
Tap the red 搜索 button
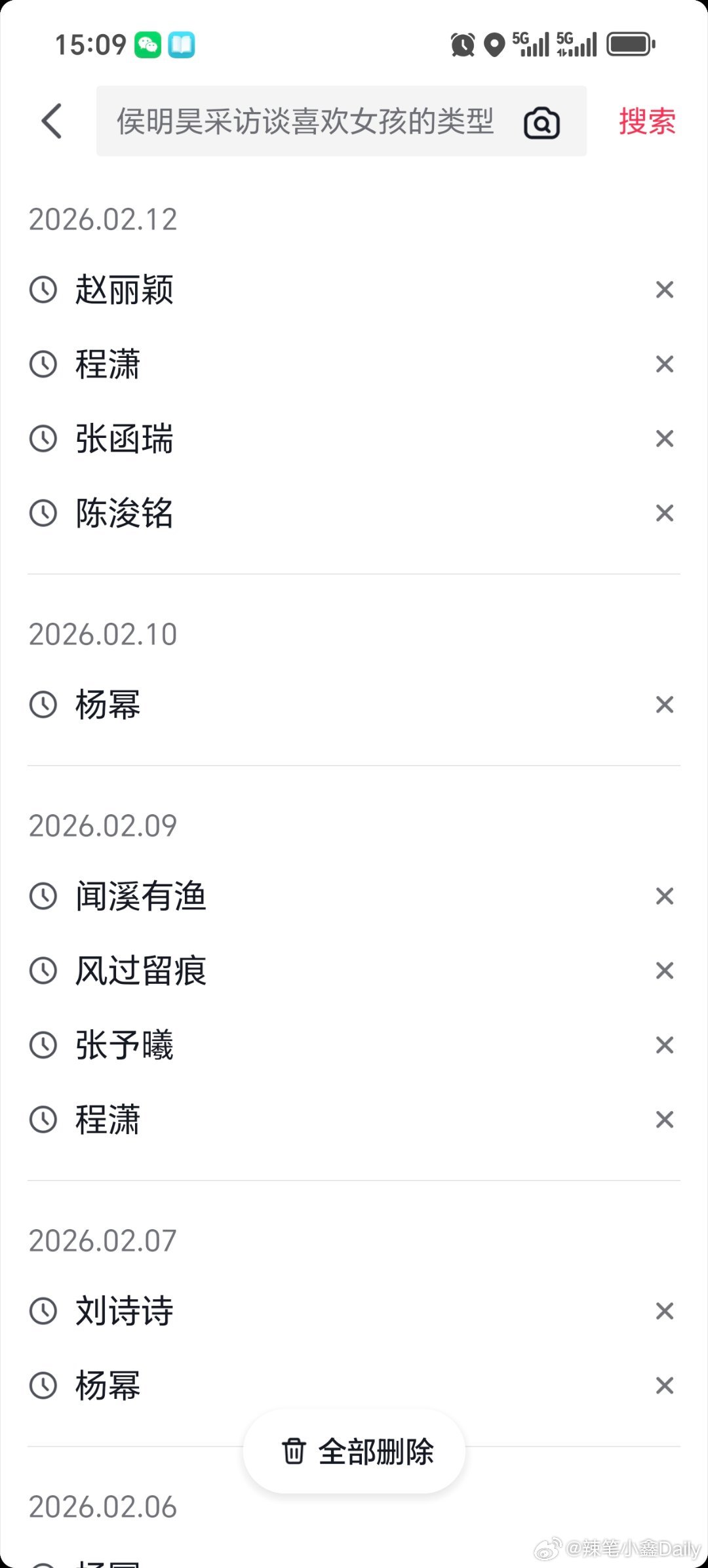[x=647, y=121]
